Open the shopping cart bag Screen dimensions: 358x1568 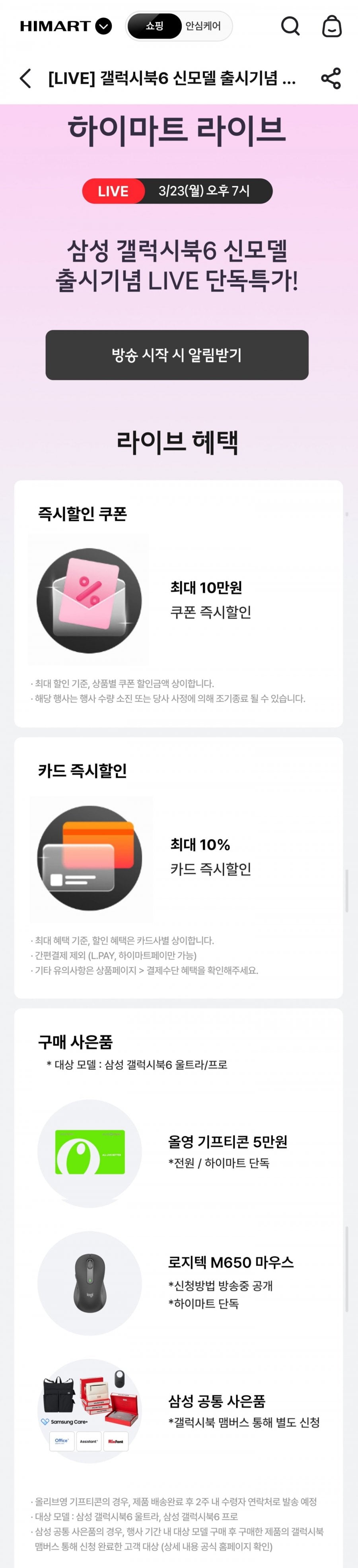(x=331, y=26)
